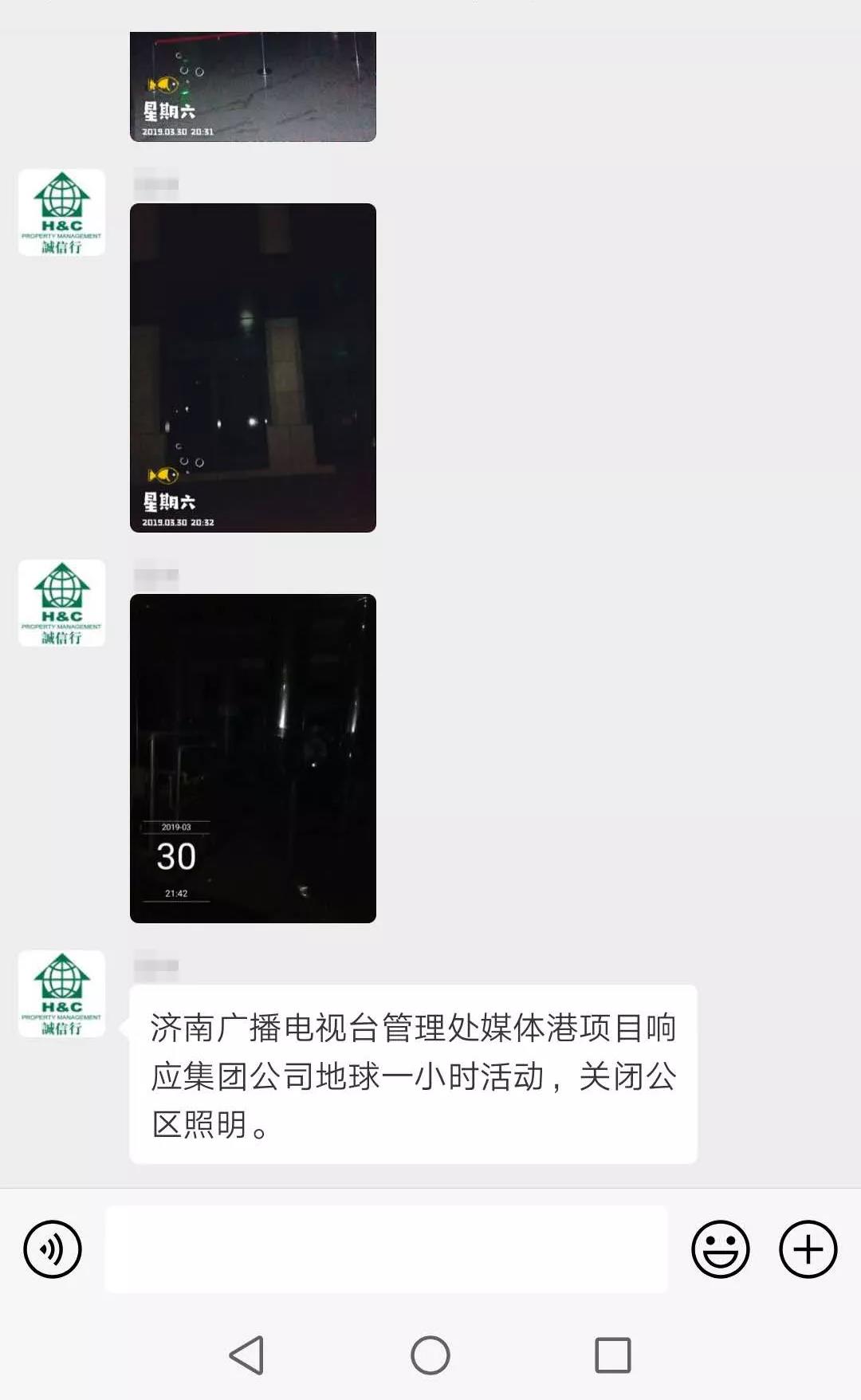This screenshot has height=1400, width=861.
Task: View the photo timestamped 2019.03.30 20:32
Action: point(253,368)
